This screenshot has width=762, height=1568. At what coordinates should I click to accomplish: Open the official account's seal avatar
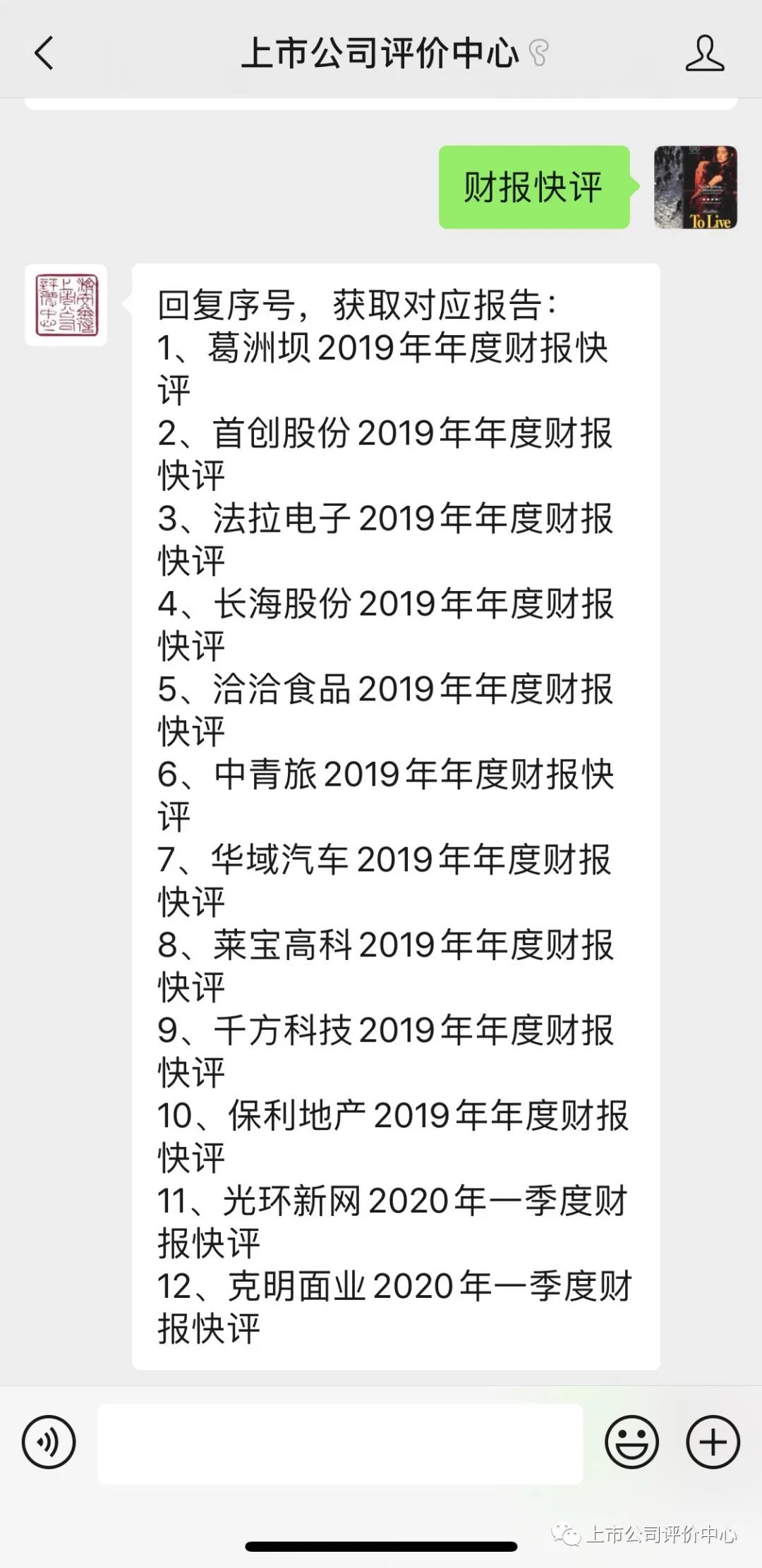66,305
